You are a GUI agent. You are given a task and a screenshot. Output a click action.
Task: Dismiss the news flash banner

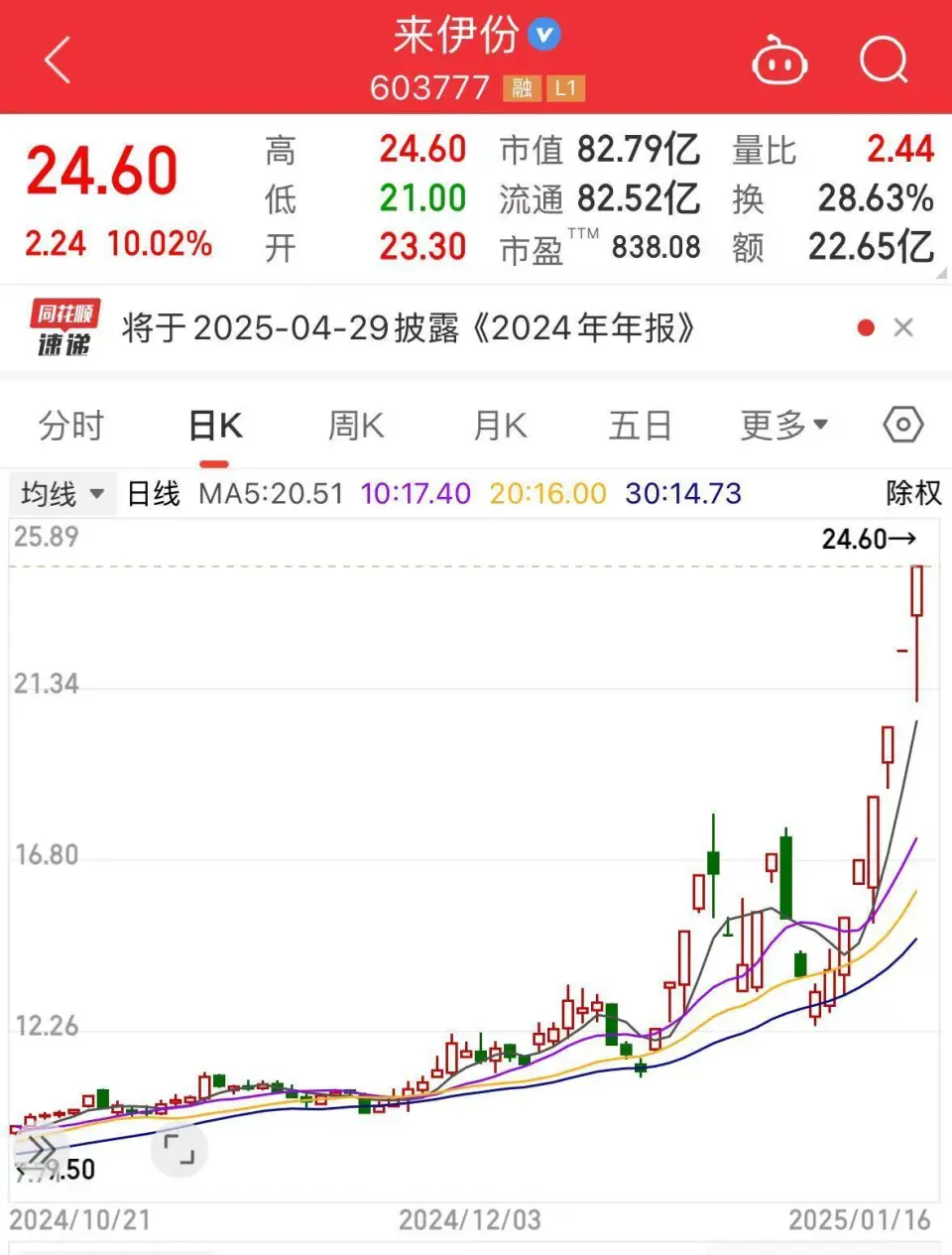[903, 328]
